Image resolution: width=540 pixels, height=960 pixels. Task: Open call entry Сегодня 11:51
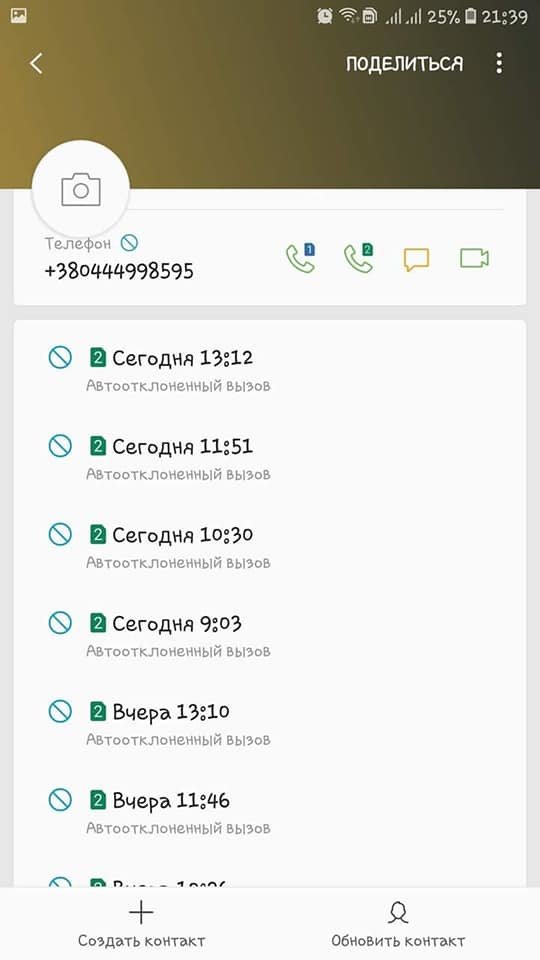[x=270, y=457]
